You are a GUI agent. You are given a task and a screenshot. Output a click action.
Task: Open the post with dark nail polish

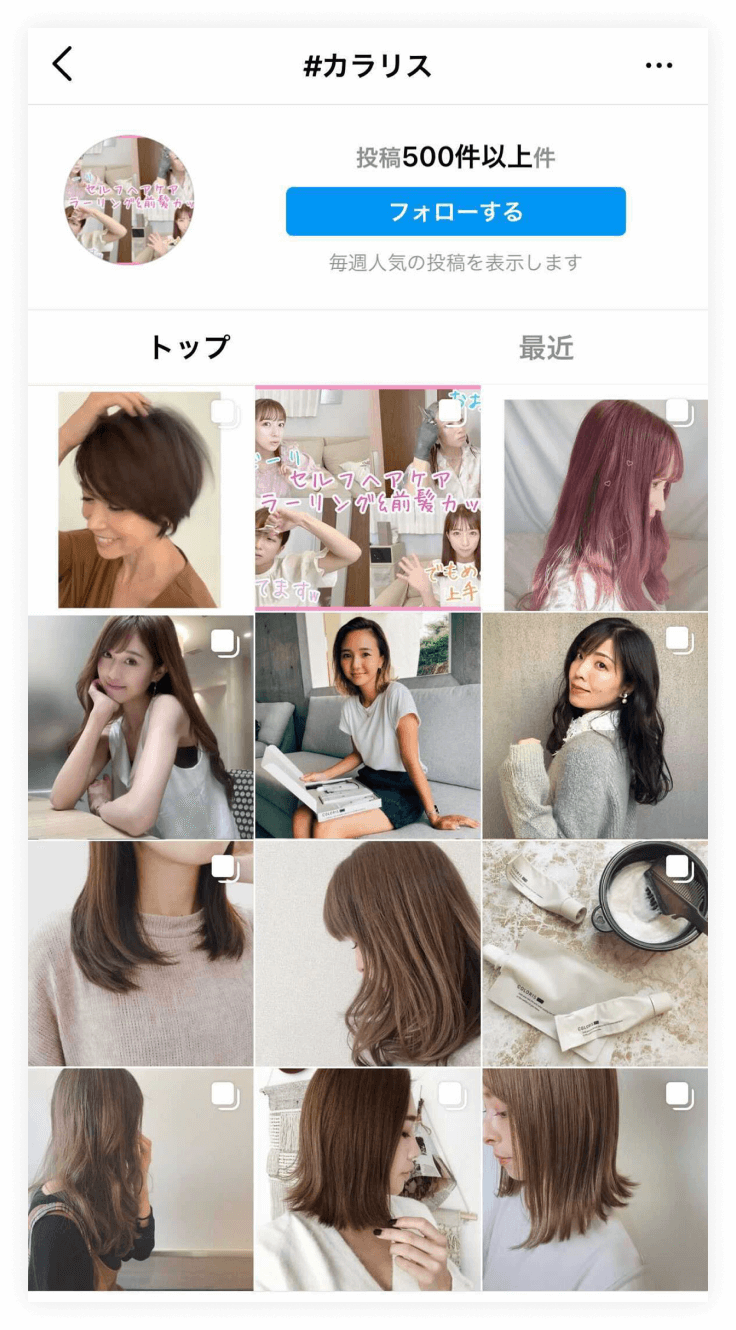click(367, 1180)
